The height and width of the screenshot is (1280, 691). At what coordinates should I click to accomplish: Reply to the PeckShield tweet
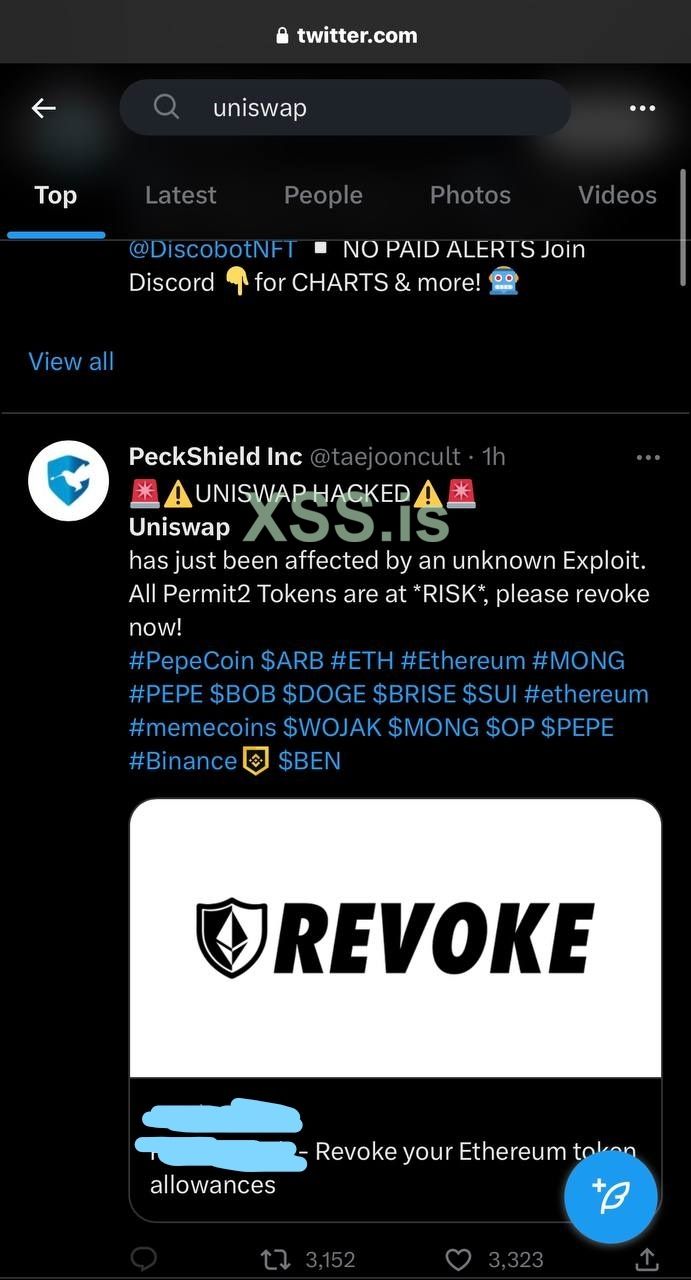[145, 1259]
